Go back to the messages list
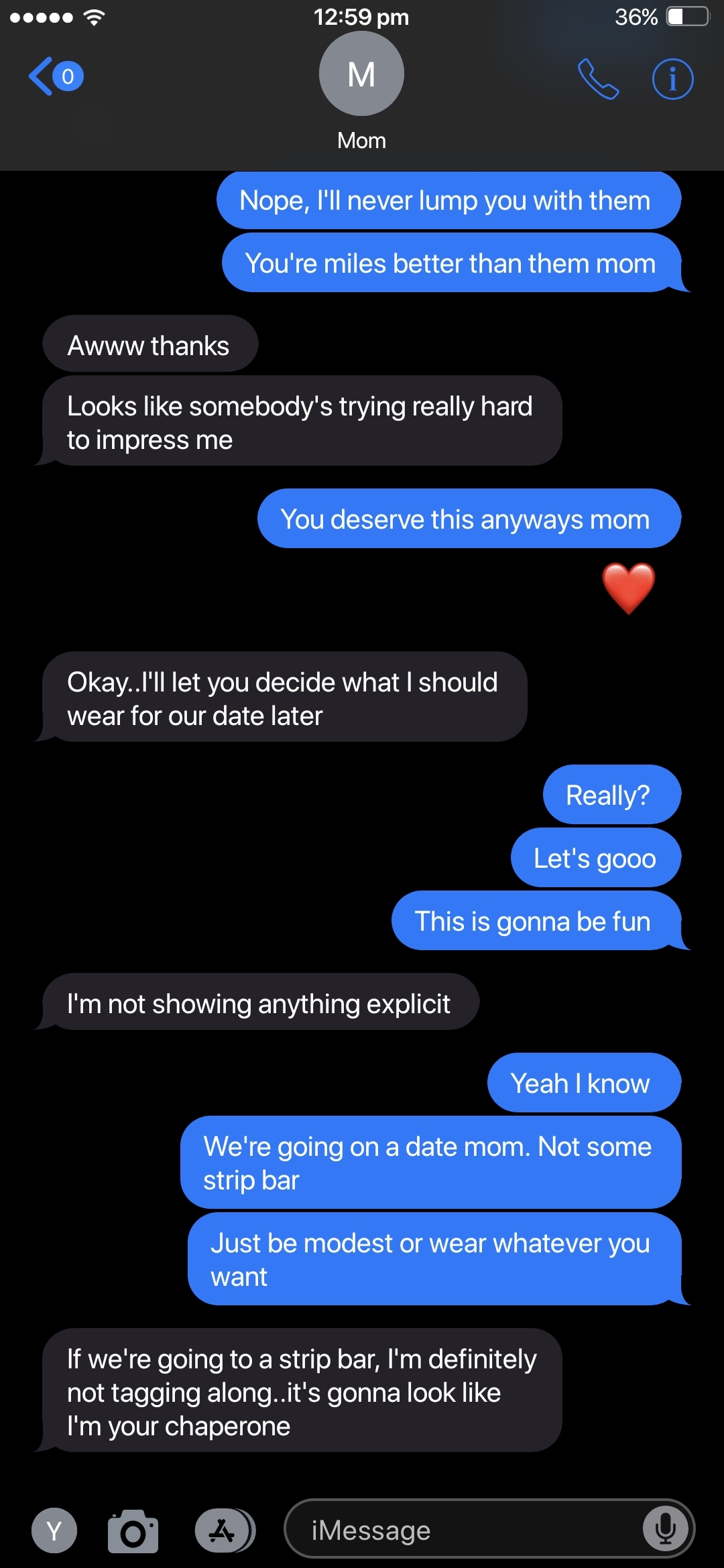Image resolution: width=724 pixels, height=1568 pixels. click(56, 76)
